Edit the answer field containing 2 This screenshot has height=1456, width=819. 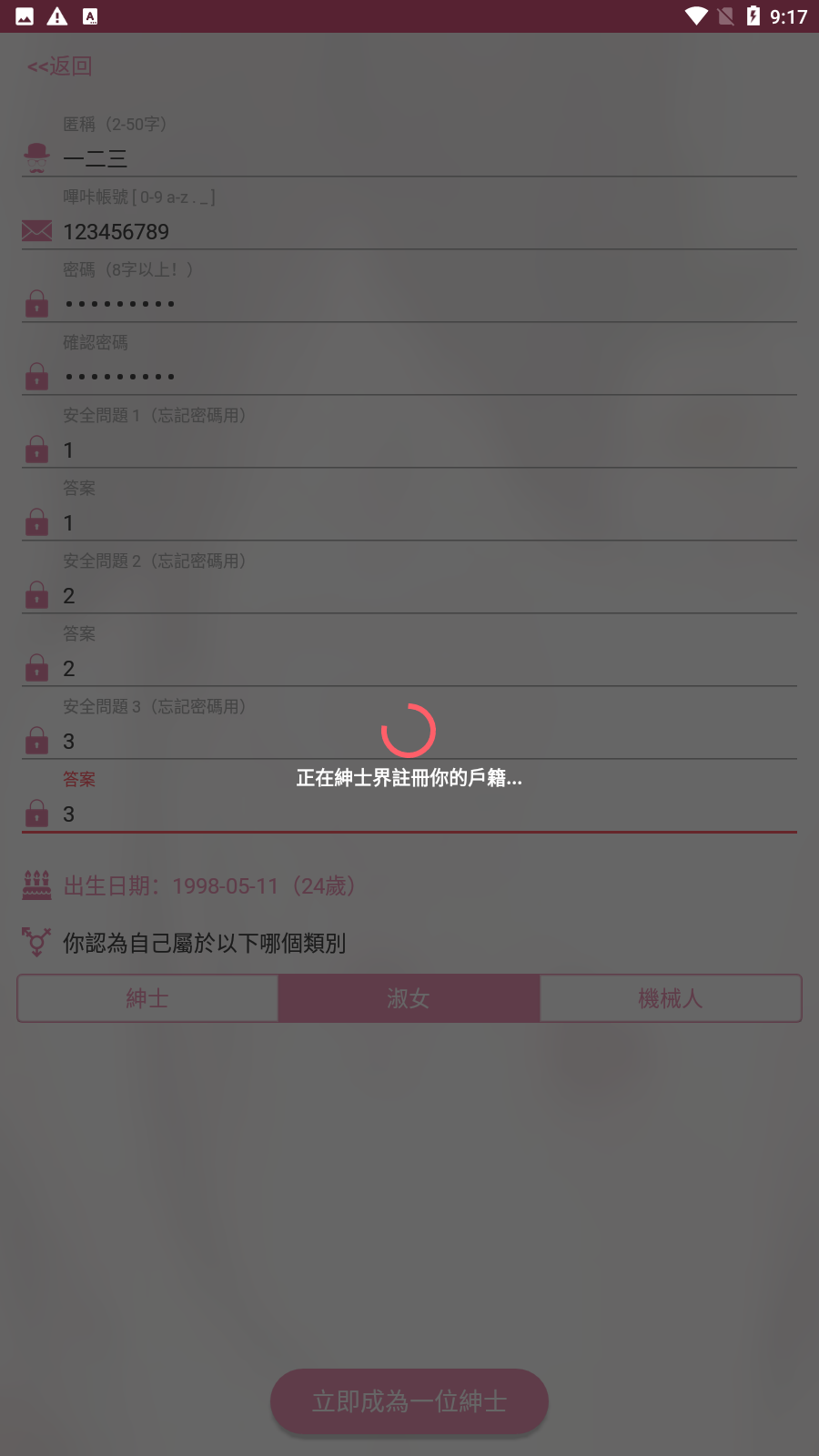coord(428,668)
